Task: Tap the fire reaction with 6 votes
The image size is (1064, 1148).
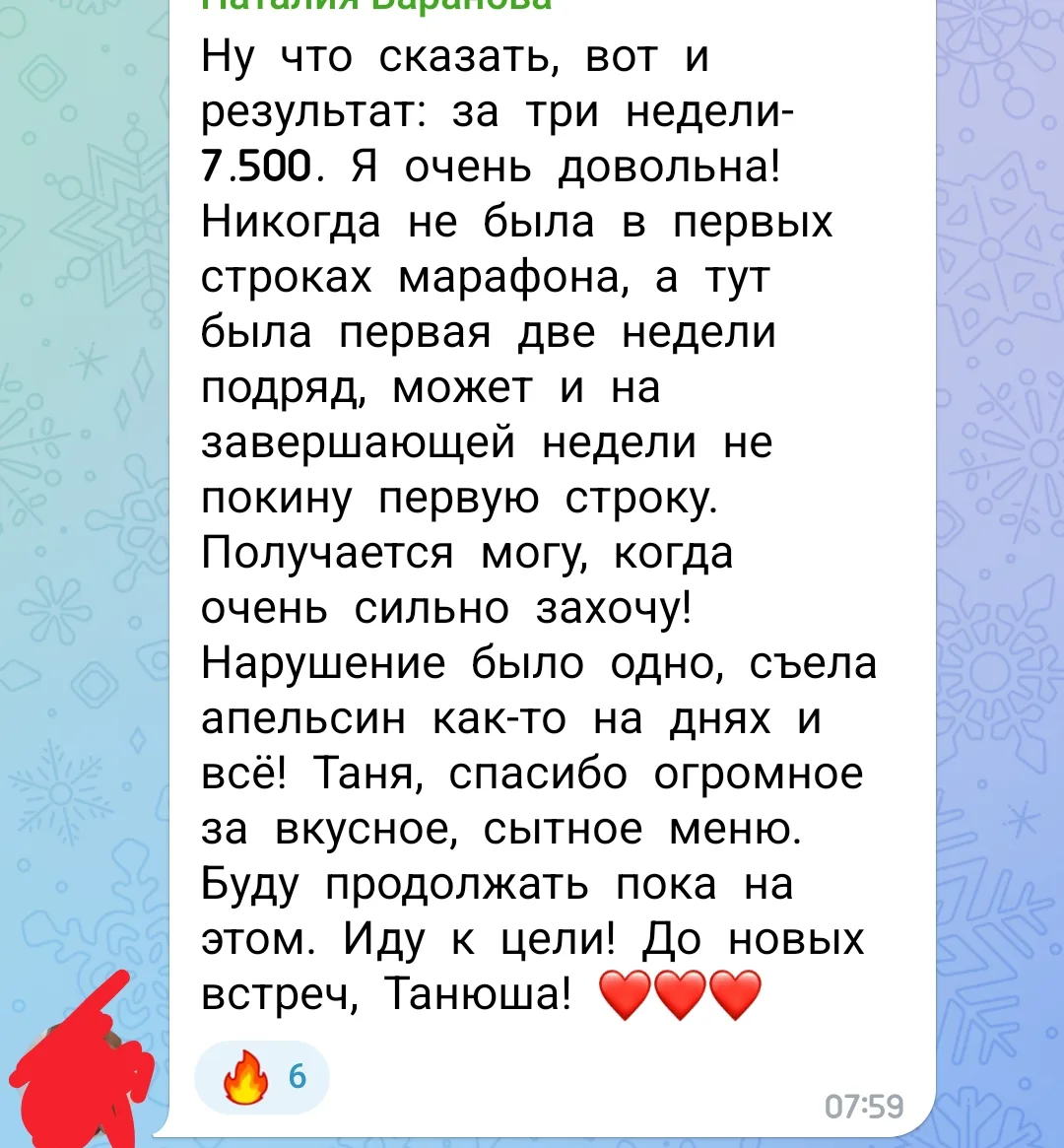Action: pyautogui.click(x=262, y=1077)
